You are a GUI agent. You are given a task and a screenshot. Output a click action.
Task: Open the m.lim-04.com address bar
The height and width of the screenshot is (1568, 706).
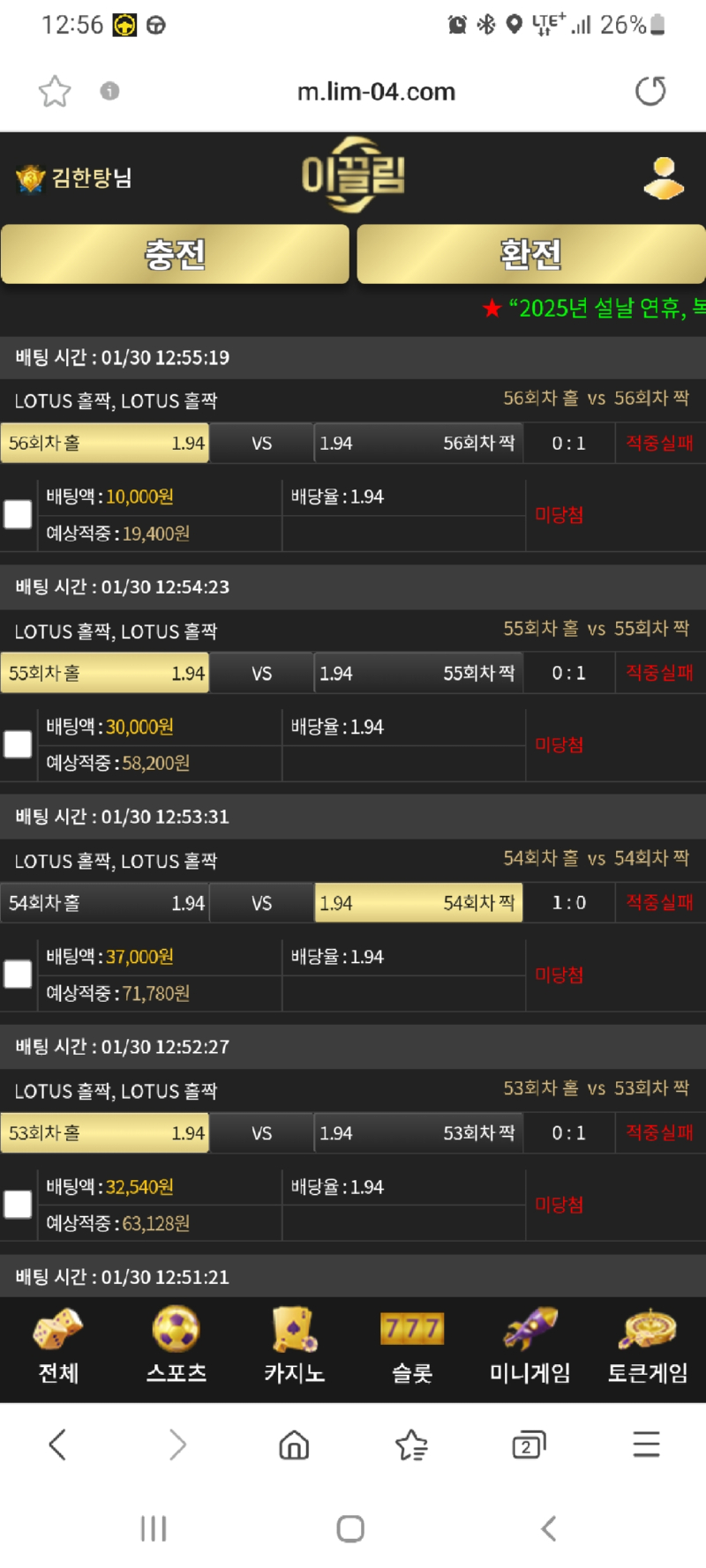[377, 92]
